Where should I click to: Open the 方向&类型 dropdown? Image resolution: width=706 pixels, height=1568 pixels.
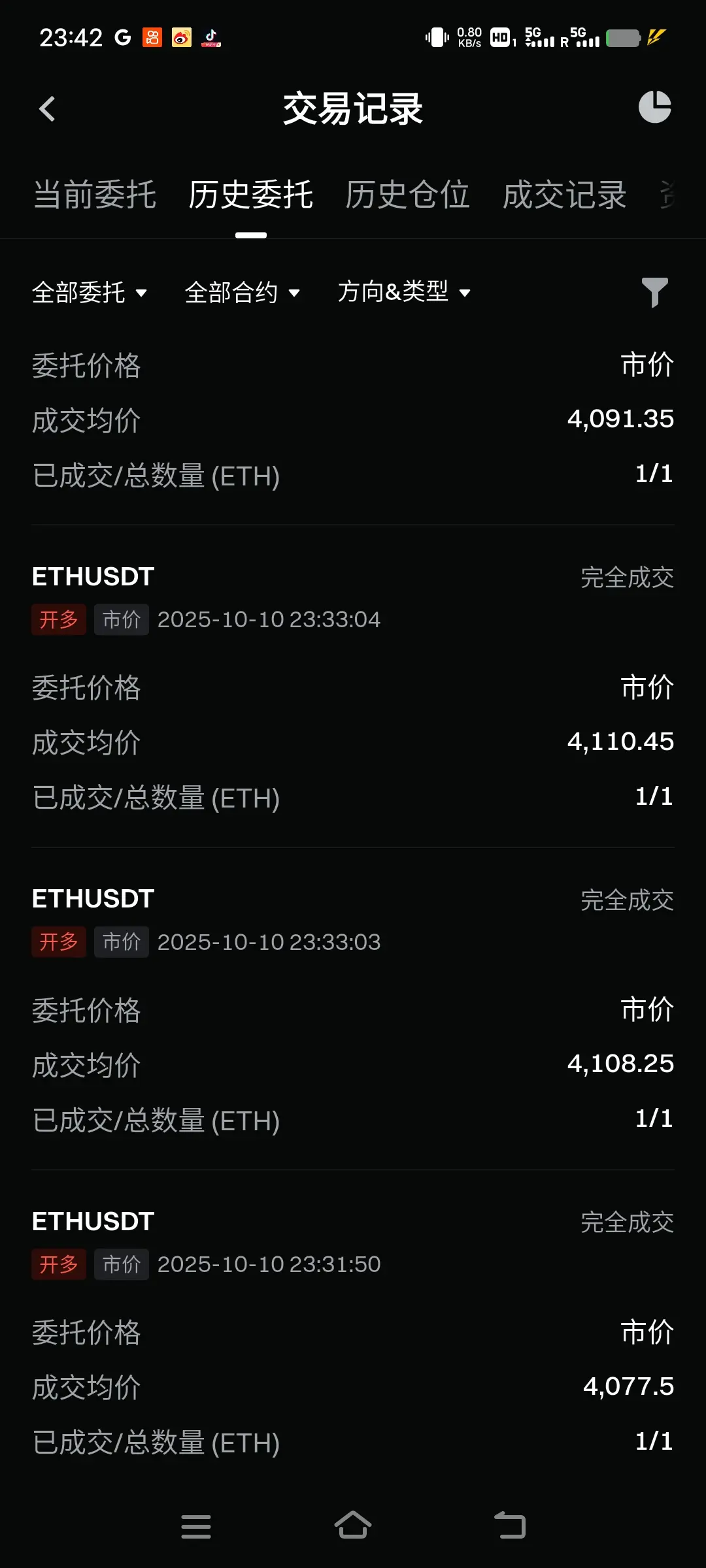tap(404, 292)
